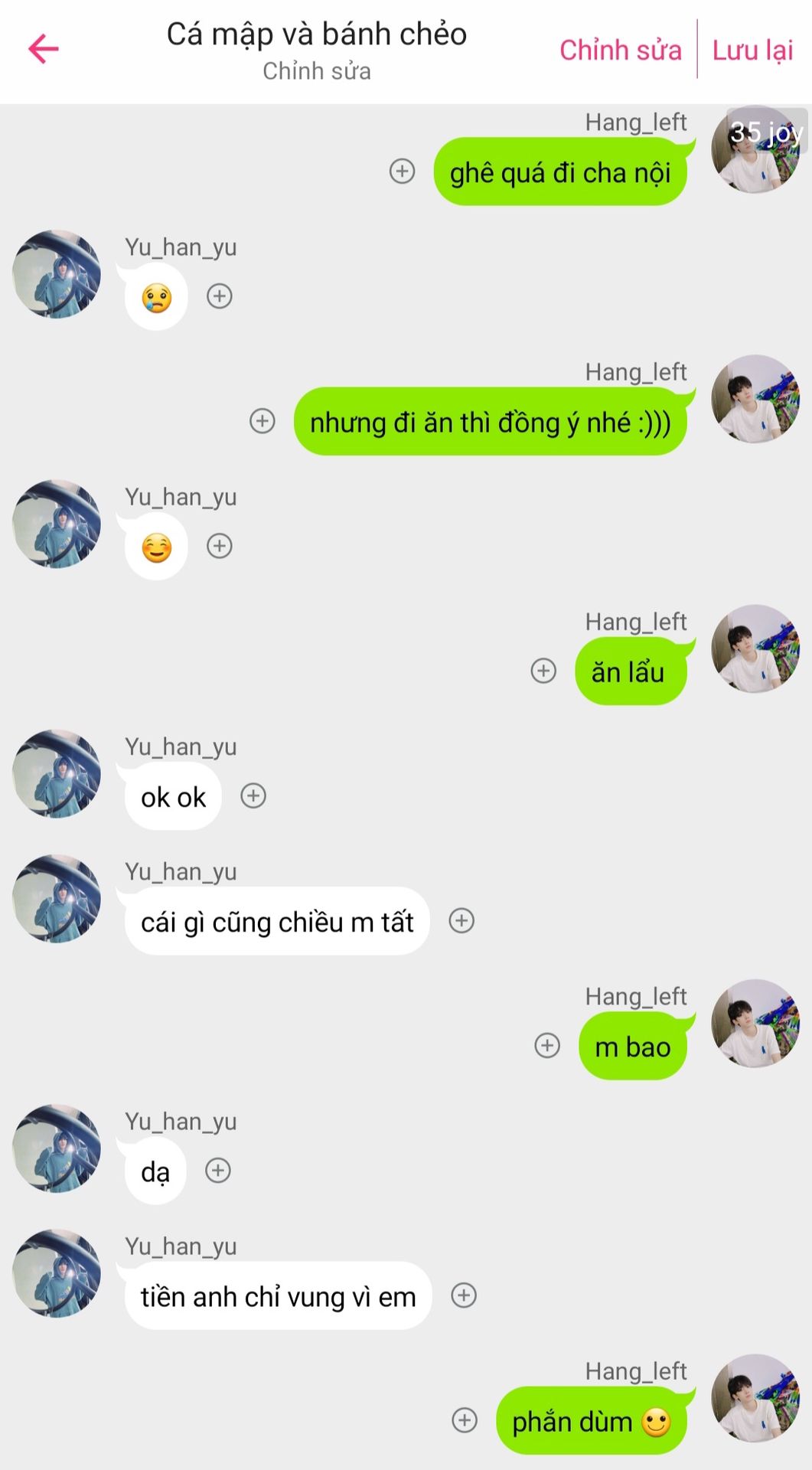812x1470 pixels.
Task: Tap plus icon beside 'm bao' message
Action: [547, 1045]
